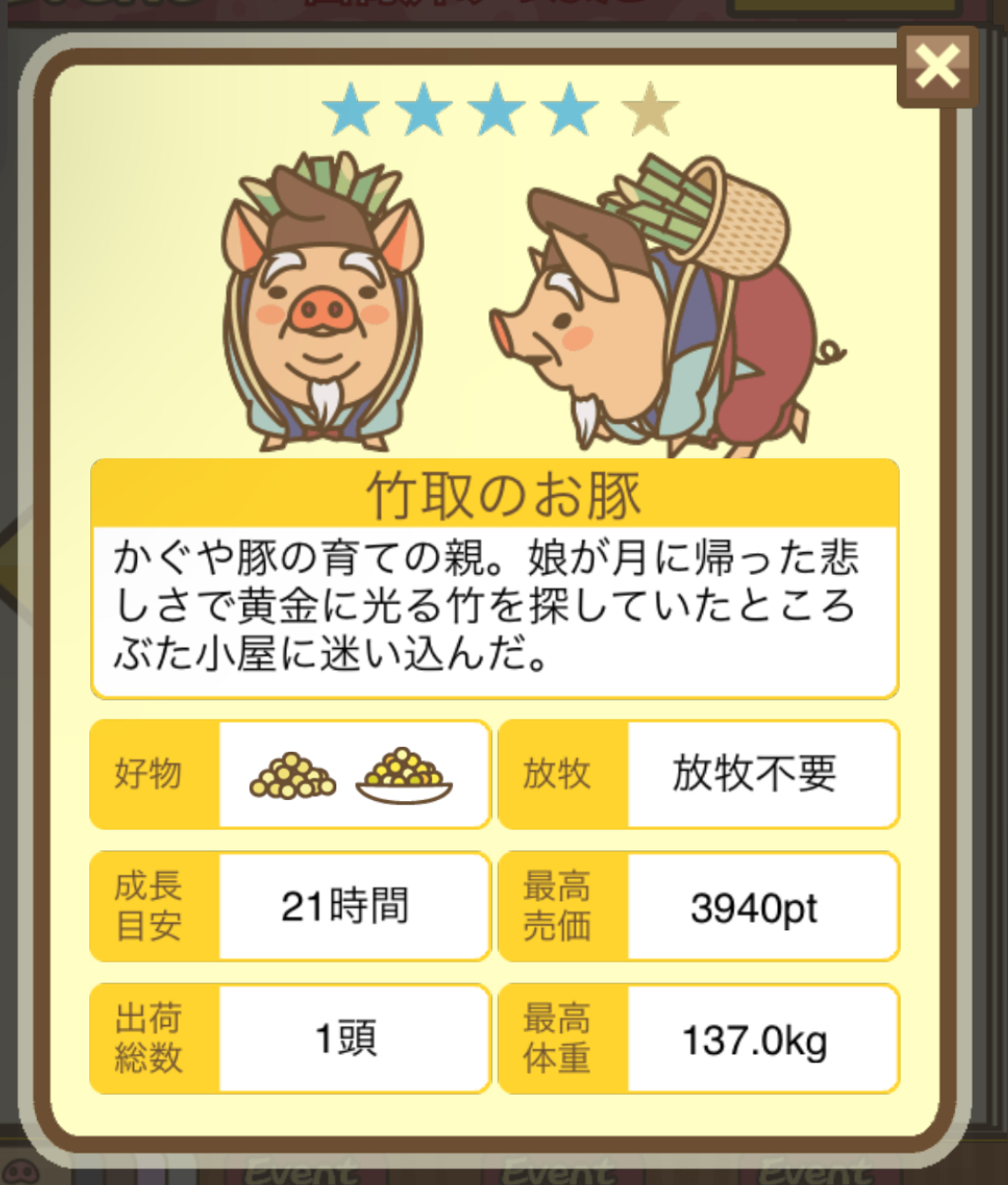
Task: Close the 竹取のお豚 detail popup
Action: 937,67
